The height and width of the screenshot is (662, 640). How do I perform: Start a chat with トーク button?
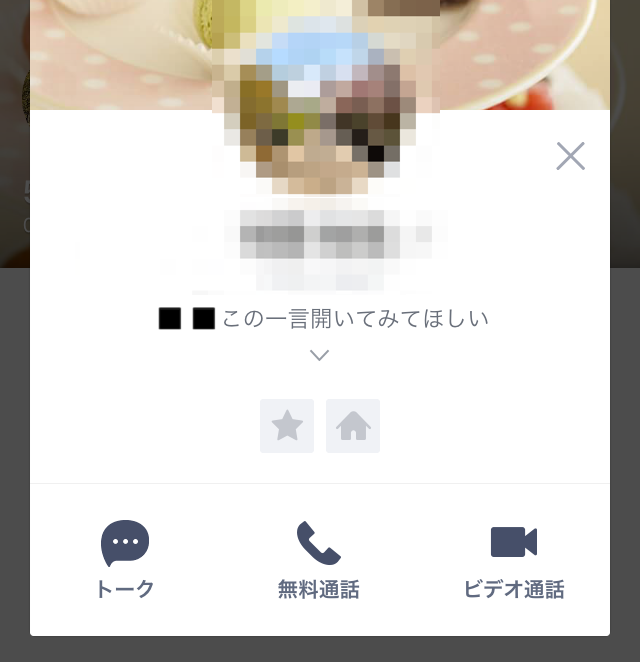point(125,559)
